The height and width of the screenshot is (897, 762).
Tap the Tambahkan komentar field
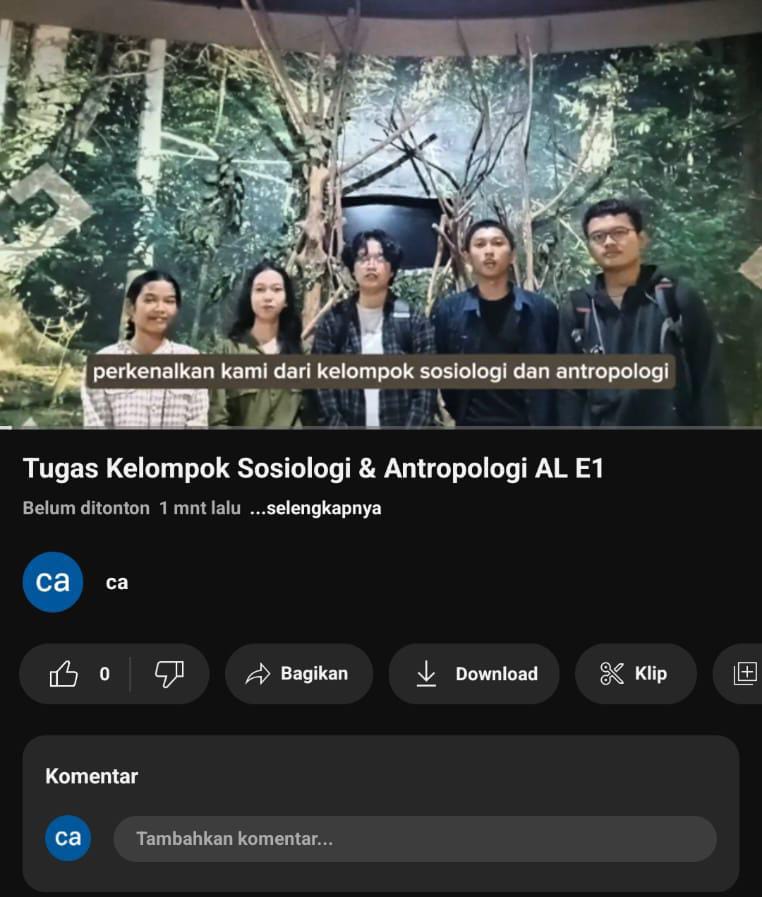414,839
